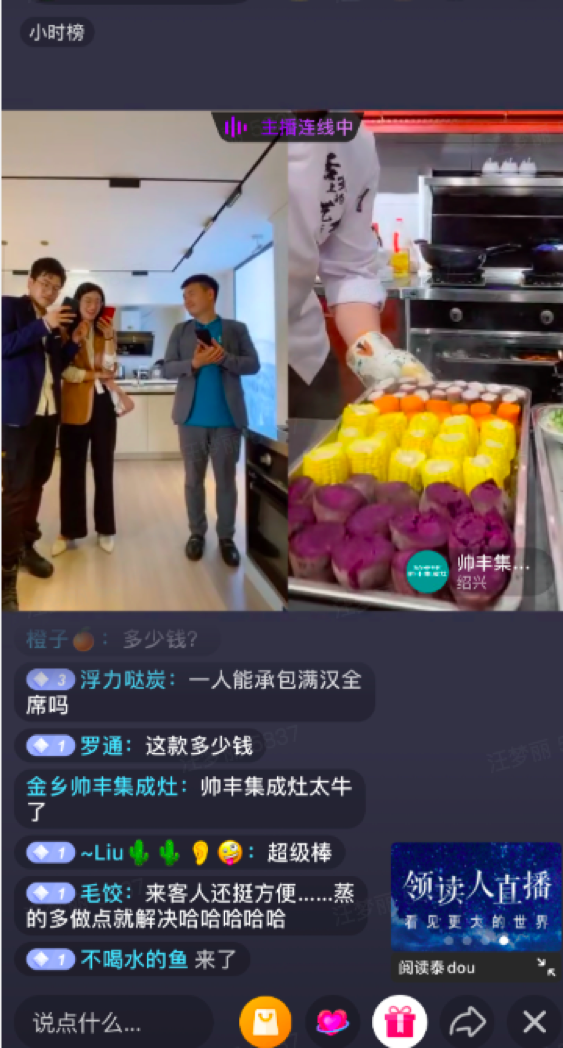Image resolution: width=563 pixels, height=1048 pixels.
Task: Share this livestream with the arrow icon
Action: click(467, 1022)
